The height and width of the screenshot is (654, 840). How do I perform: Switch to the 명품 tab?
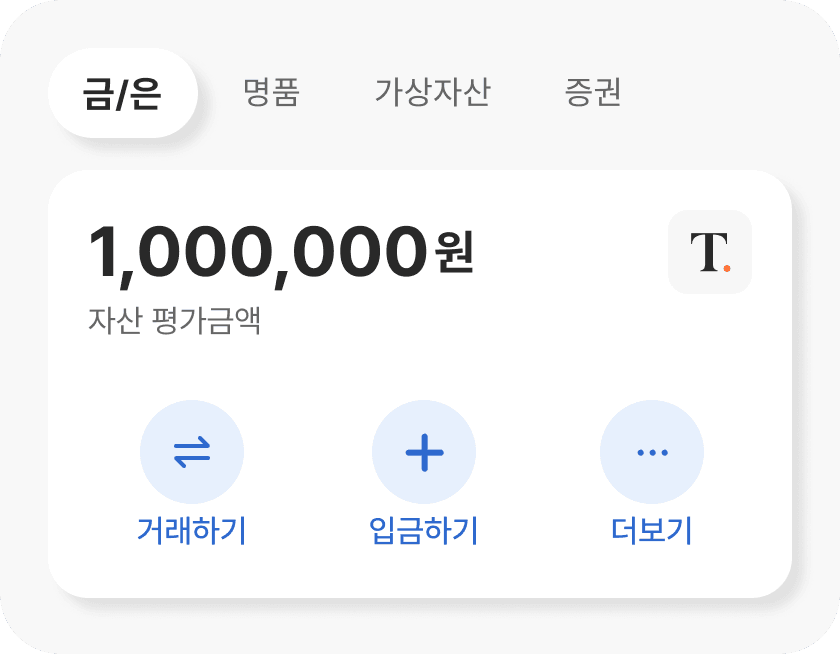click(x=271, y=93)
